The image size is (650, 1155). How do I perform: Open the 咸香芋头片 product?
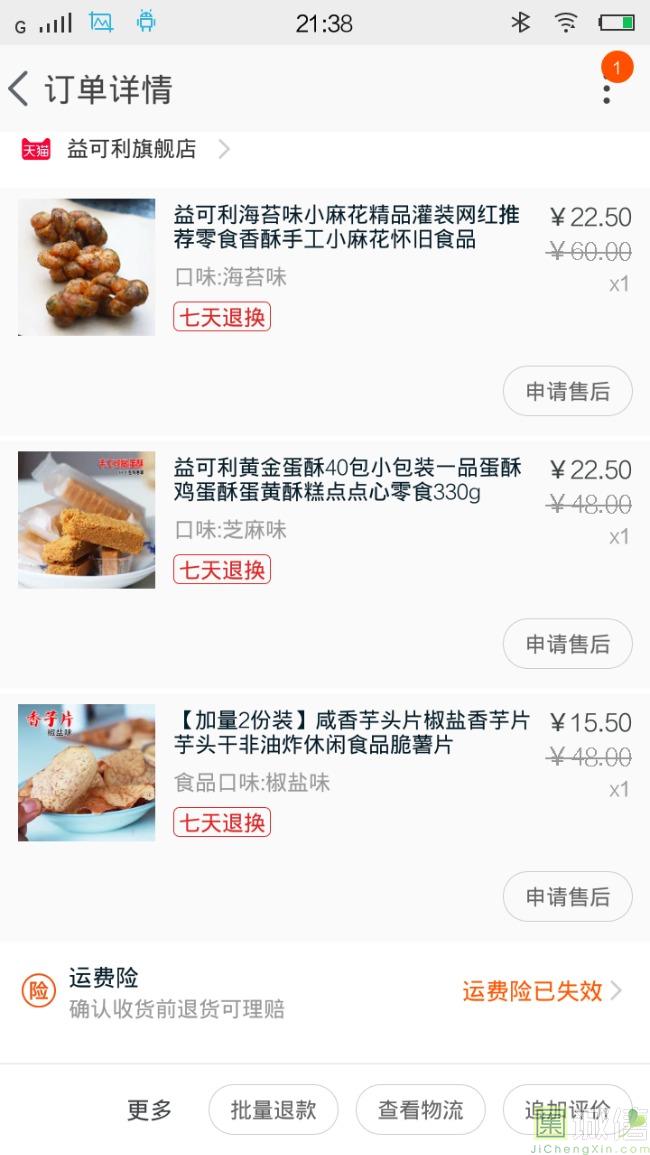coord(351,734)
